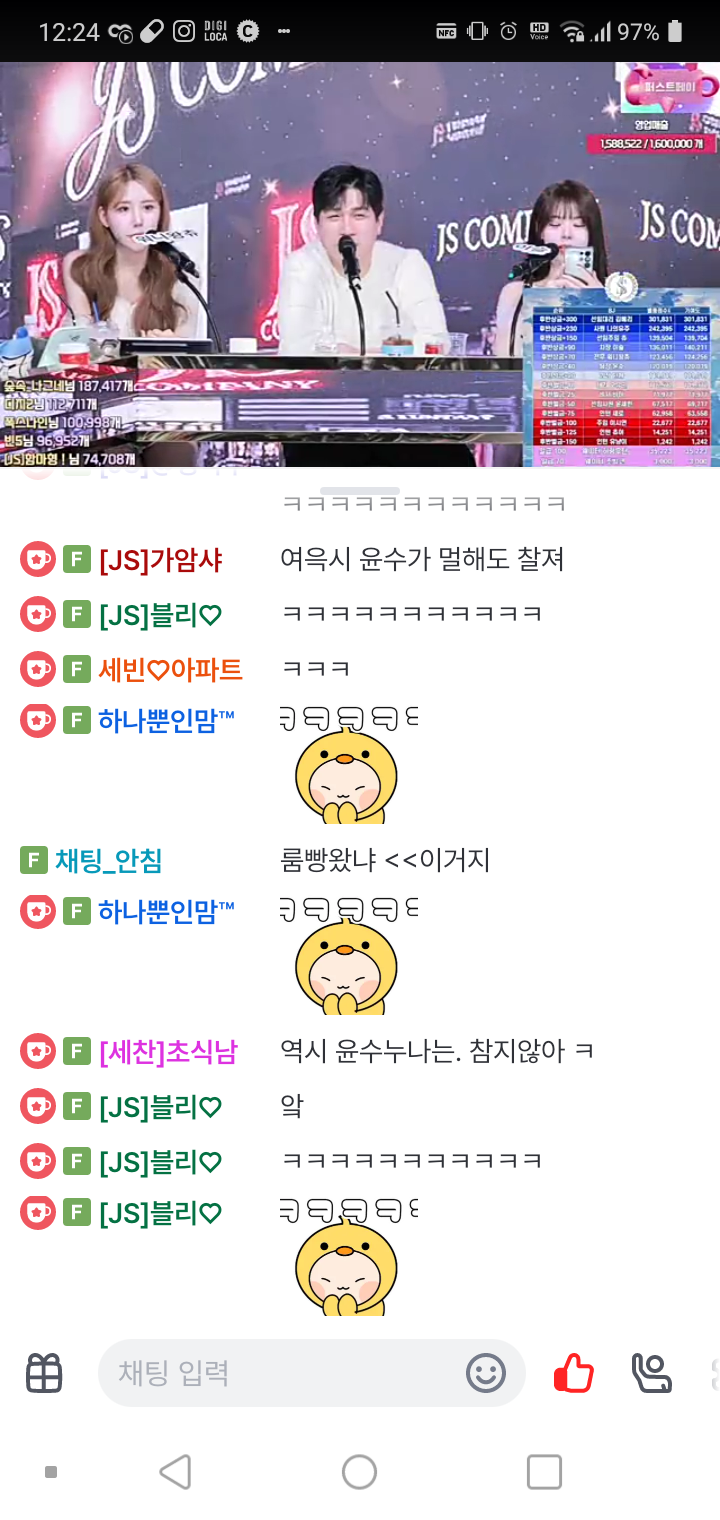Open the phone and person icon
720x1520 pixels.
tap(652, 1373)
